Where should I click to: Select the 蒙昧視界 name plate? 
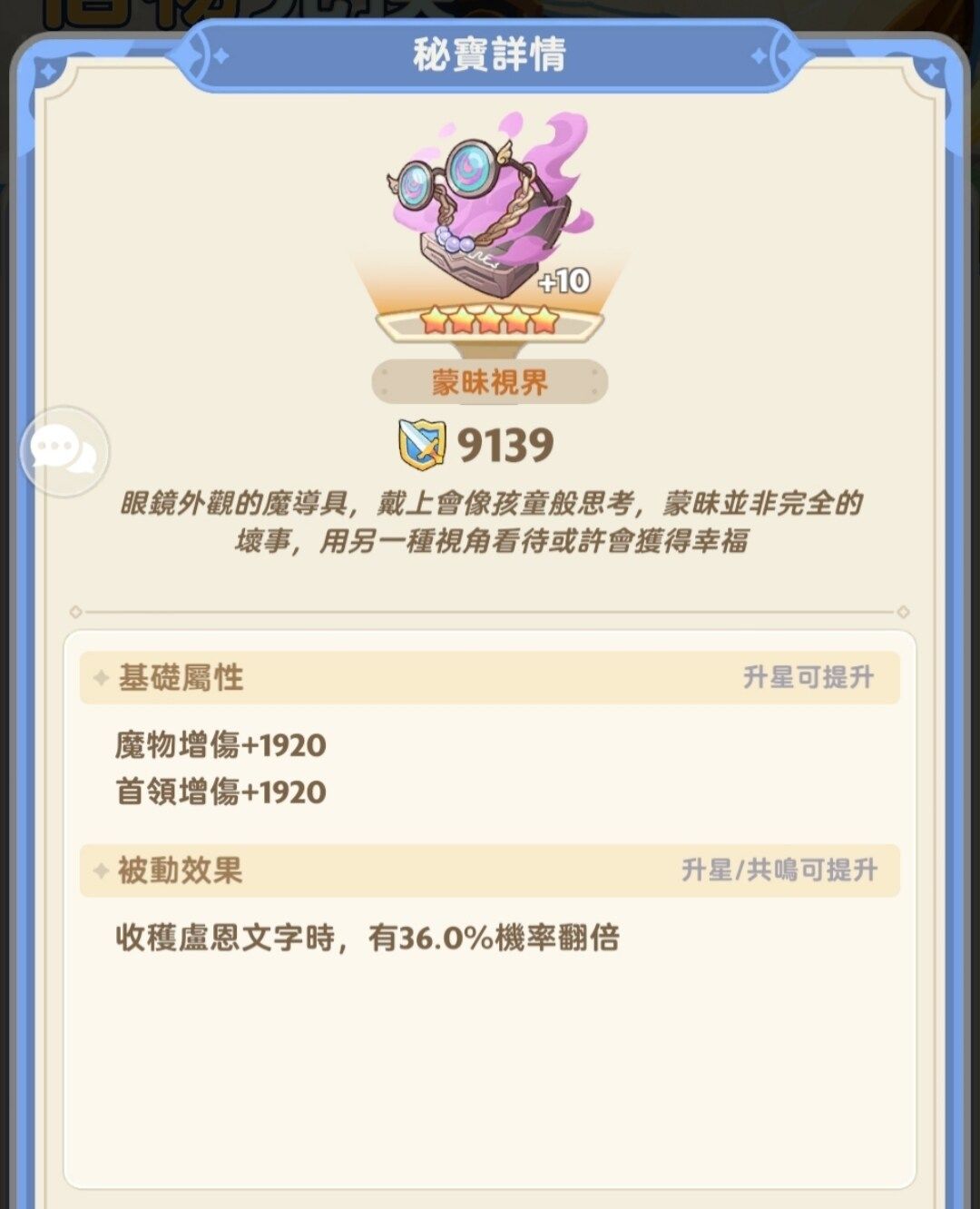[x=488, y=379]
